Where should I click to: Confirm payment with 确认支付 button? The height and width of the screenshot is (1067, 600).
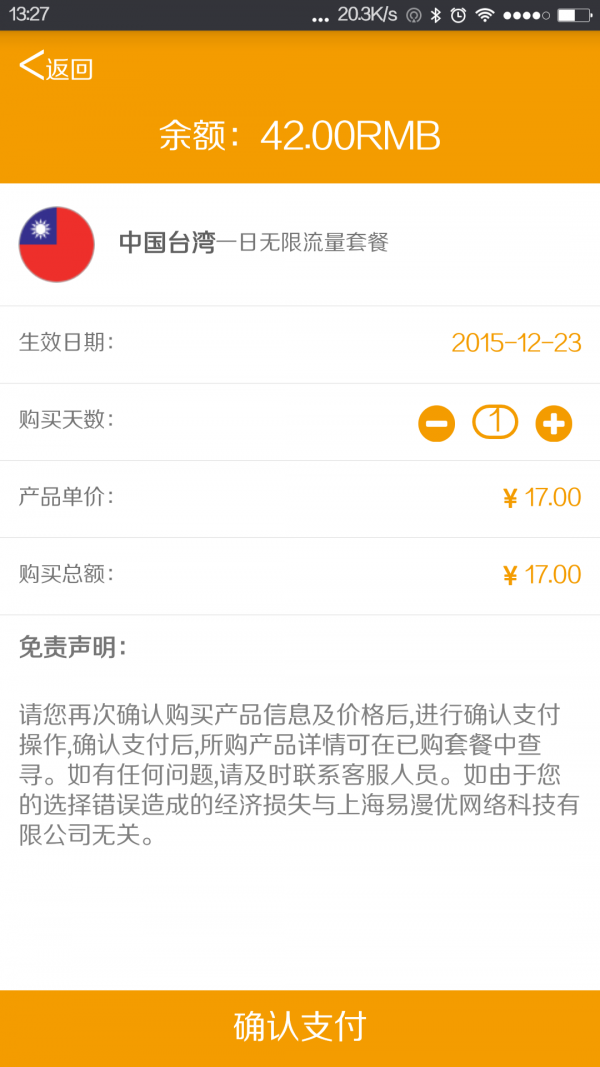coord(300,1028)
